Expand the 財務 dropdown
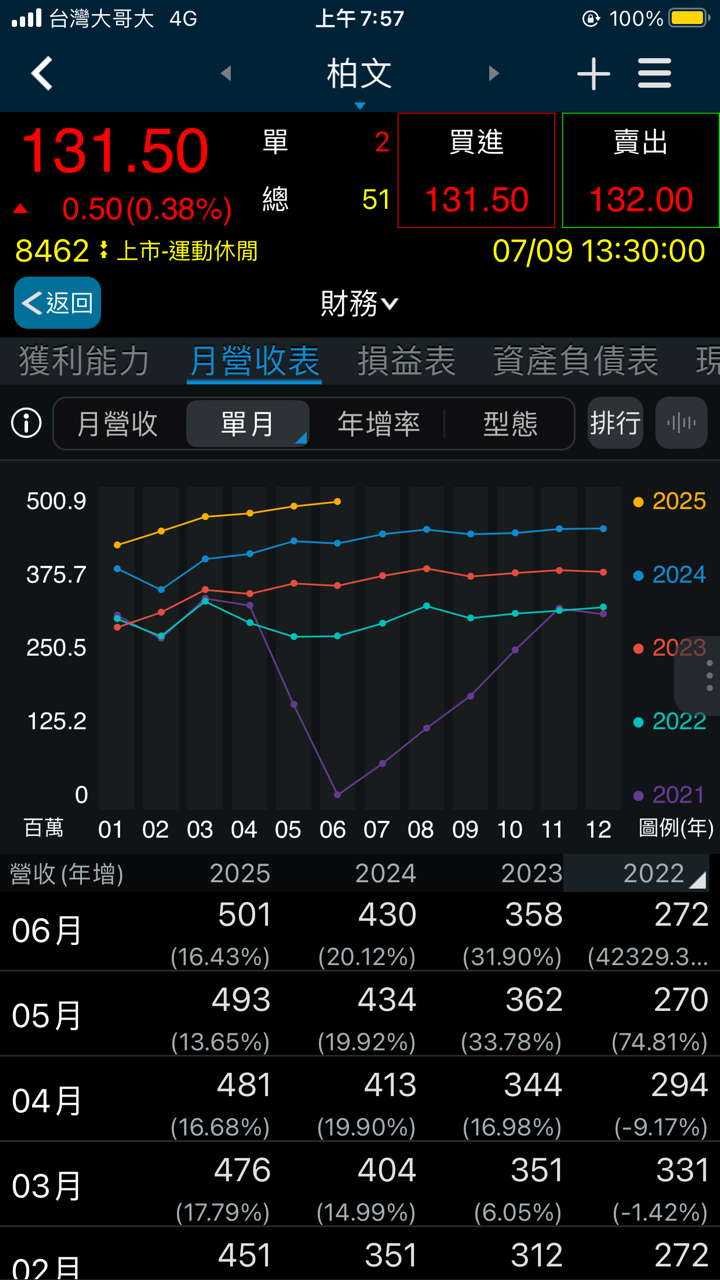 [360, 303]
